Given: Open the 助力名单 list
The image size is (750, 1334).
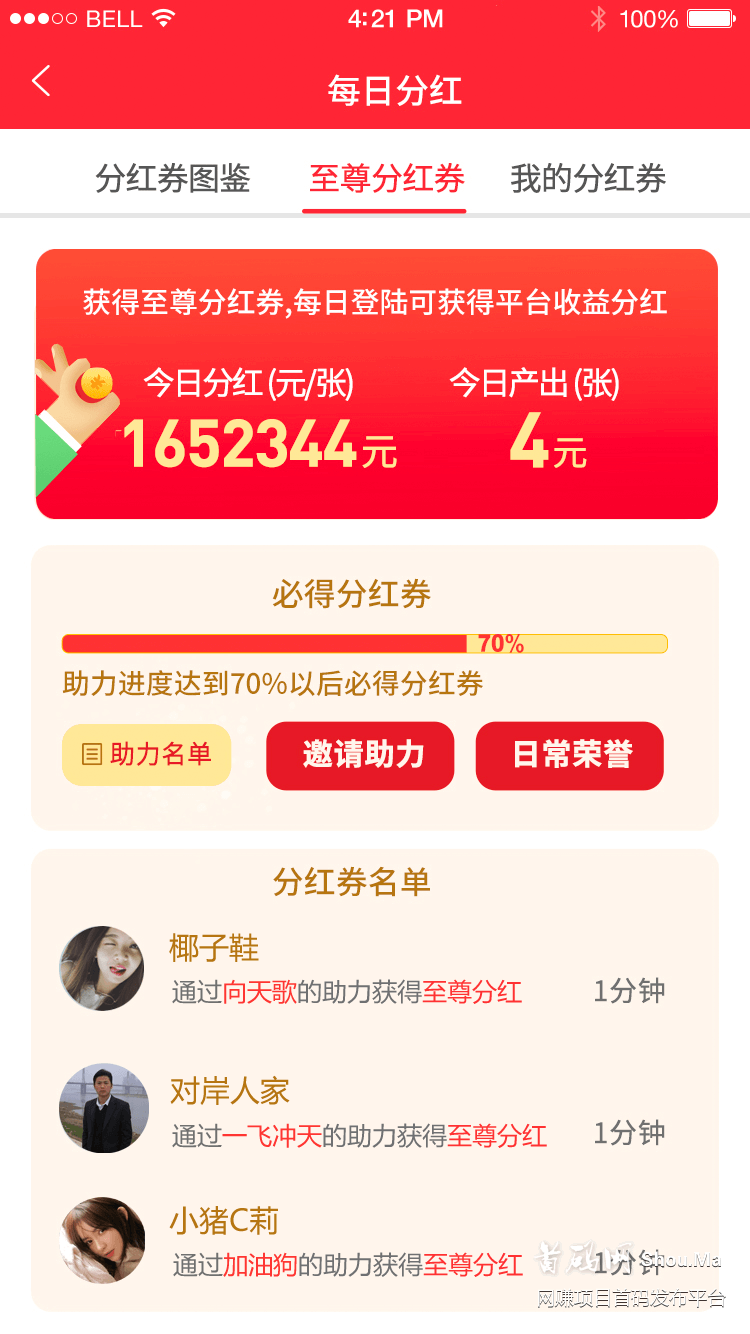Looking at the screenshot, I should [146, 756].
